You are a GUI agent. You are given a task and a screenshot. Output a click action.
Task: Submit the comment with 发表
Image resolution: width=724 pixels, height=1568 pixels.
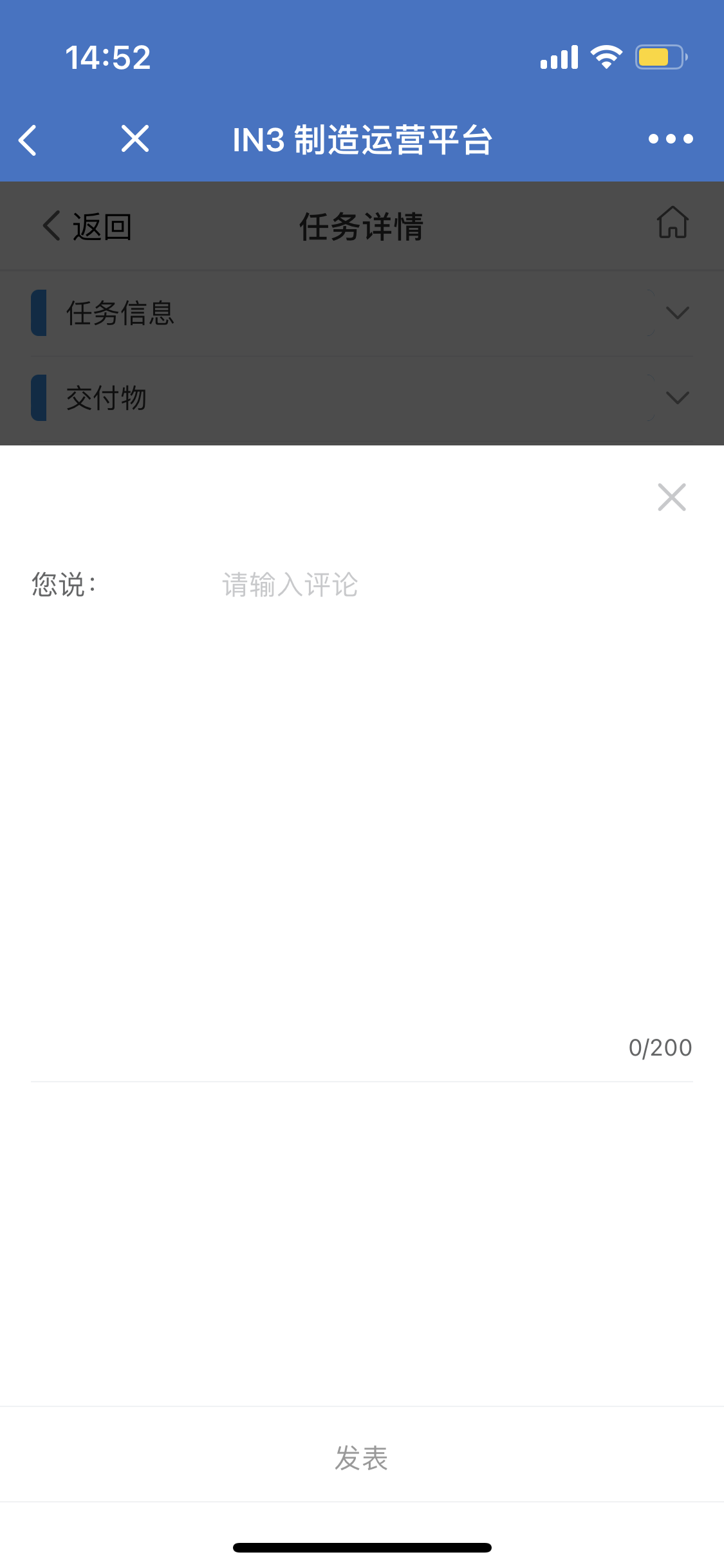362,1458
